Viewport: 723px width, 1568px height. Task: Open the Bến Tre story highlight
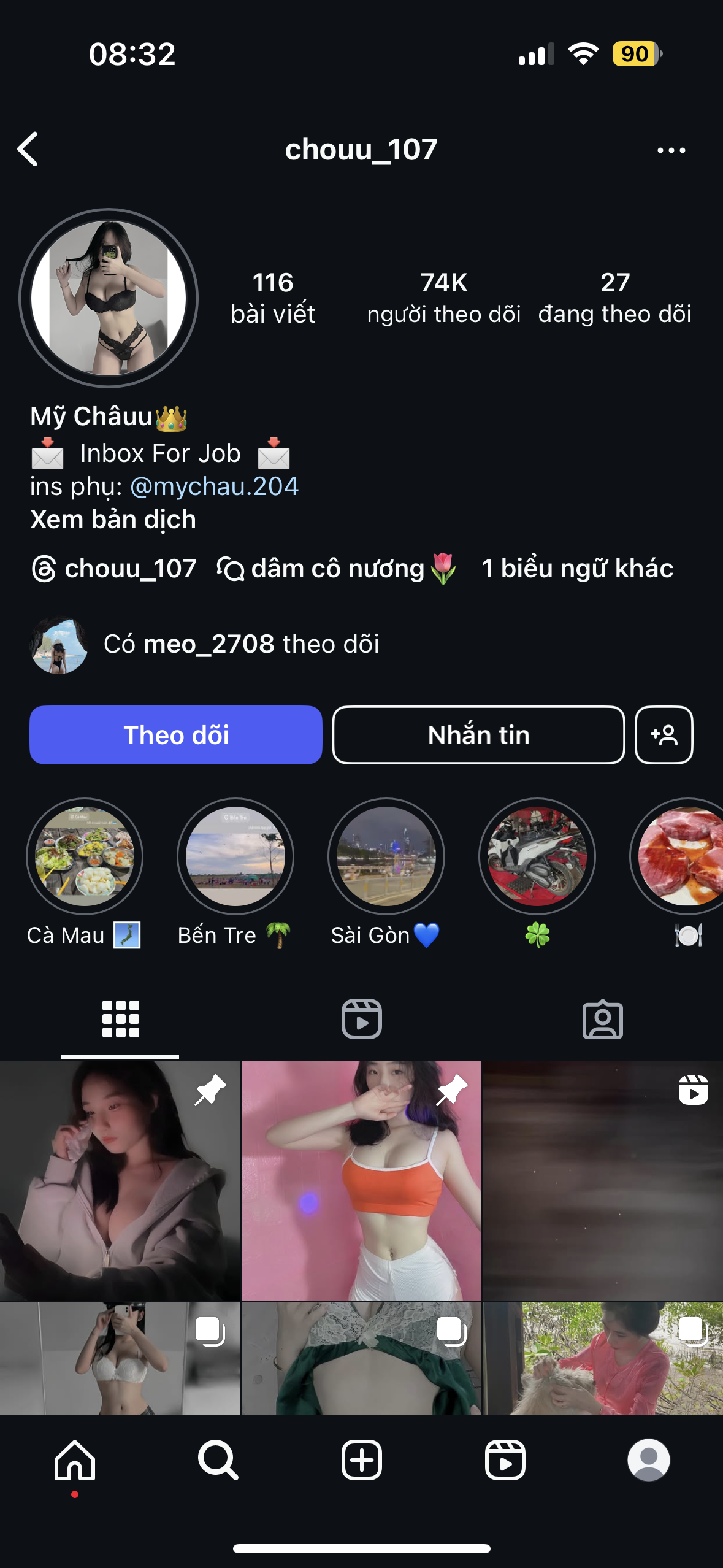coord(235,856)
